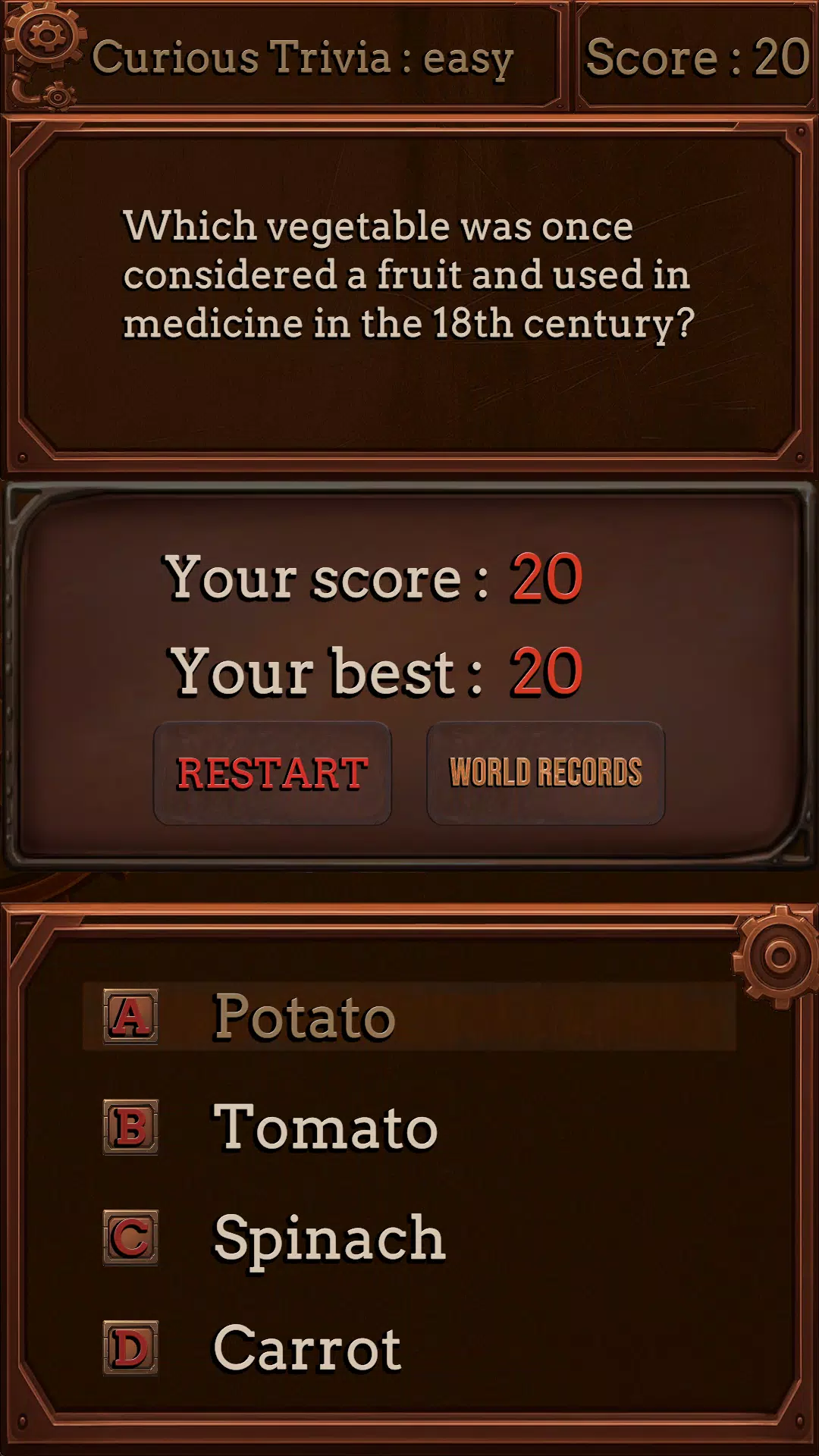Open the World Records leaderboard
Viewport: 819px width, 1456px height.
[x=546, y=773]
